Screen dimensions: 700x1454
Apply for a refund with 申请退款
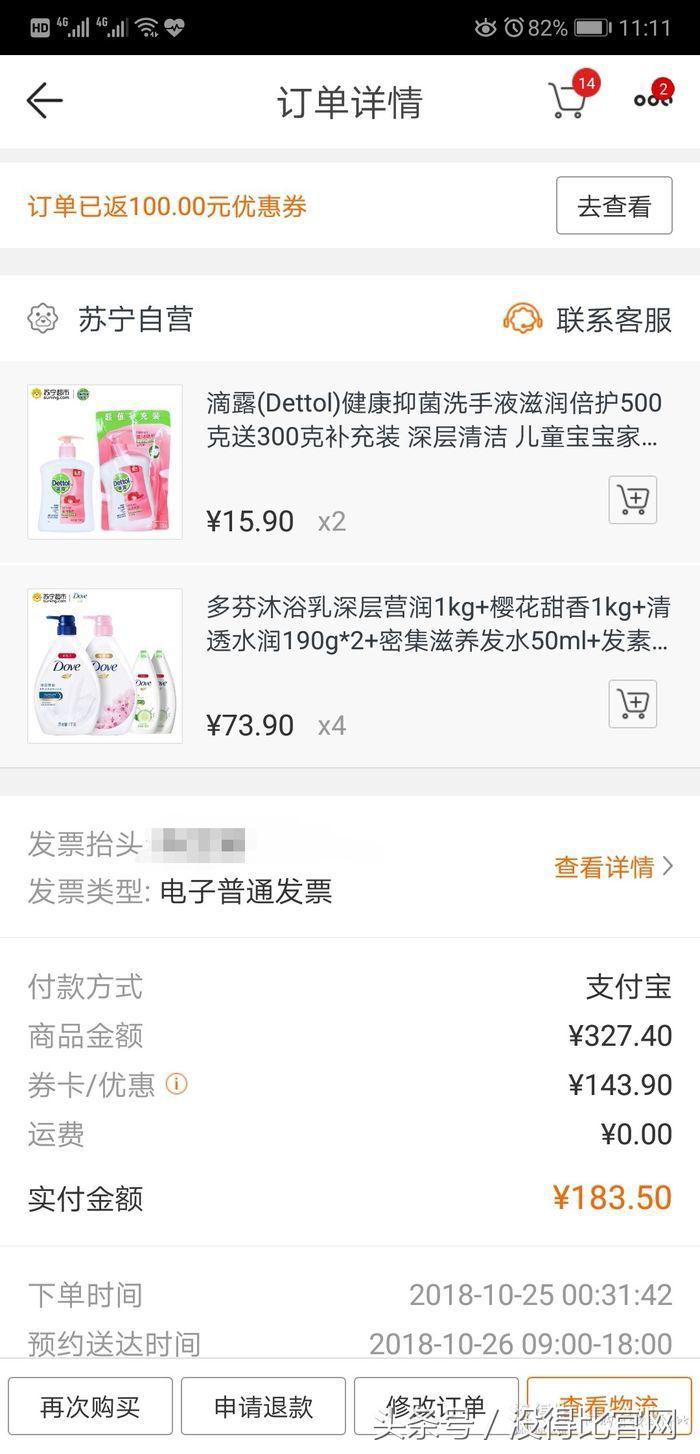click(263, 1406)
